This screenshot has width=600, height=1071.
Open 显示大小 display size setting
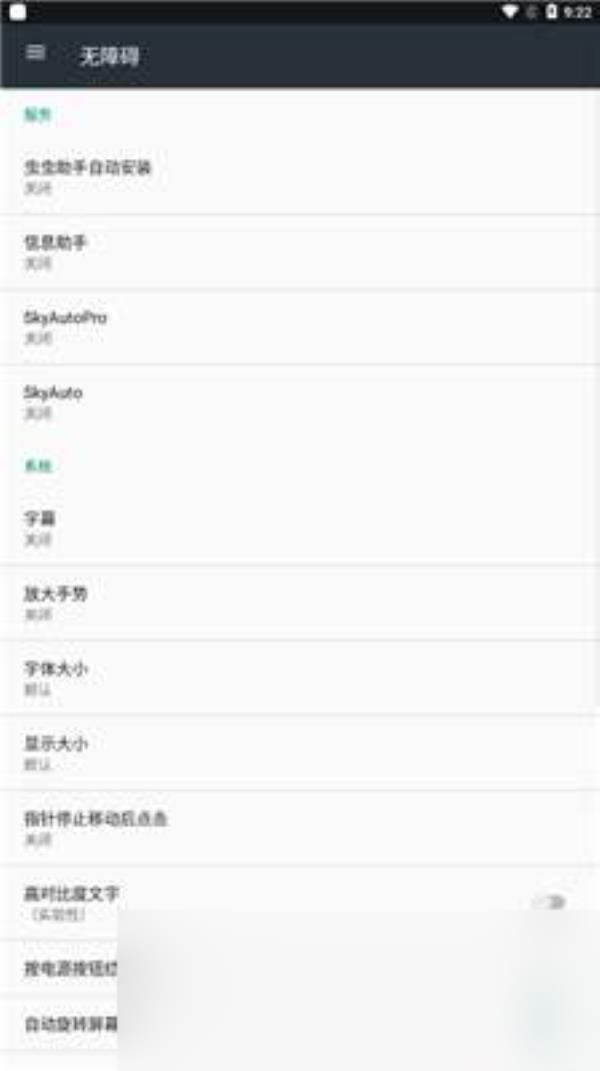(x=300, y=753)
